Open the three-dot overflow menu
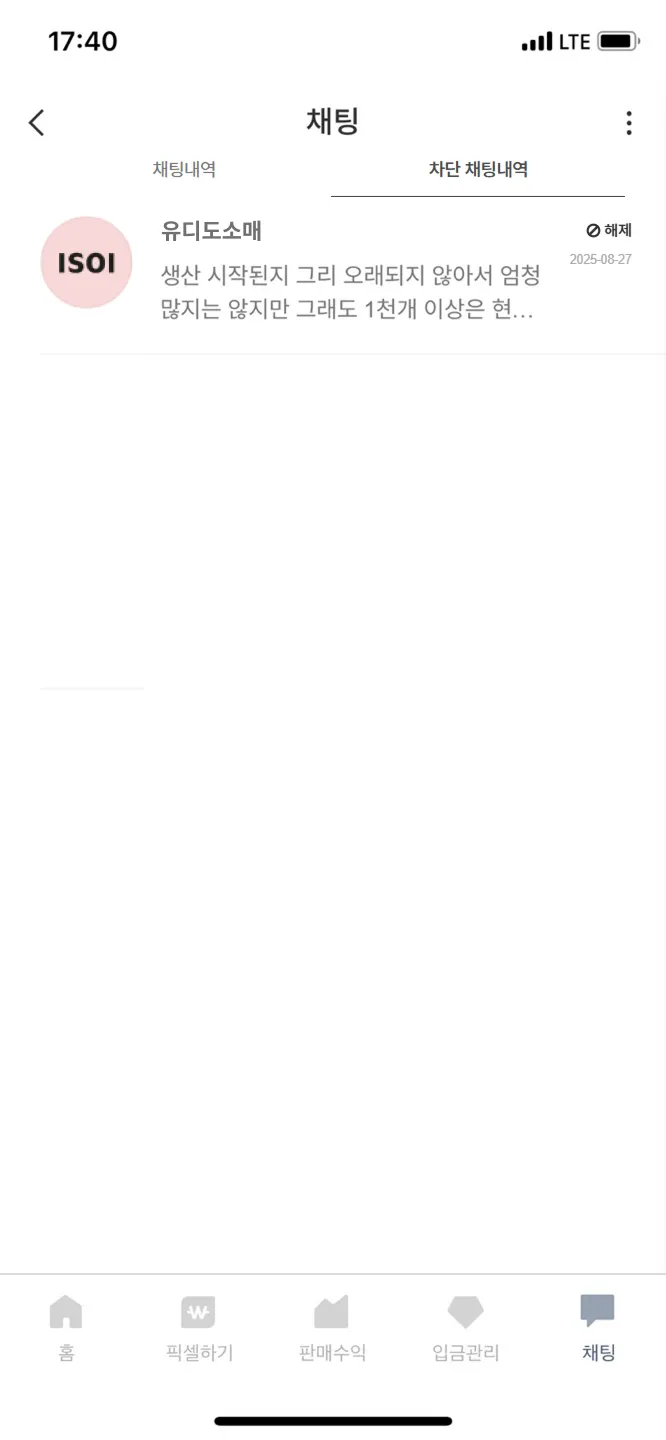 tap(628, 123)
